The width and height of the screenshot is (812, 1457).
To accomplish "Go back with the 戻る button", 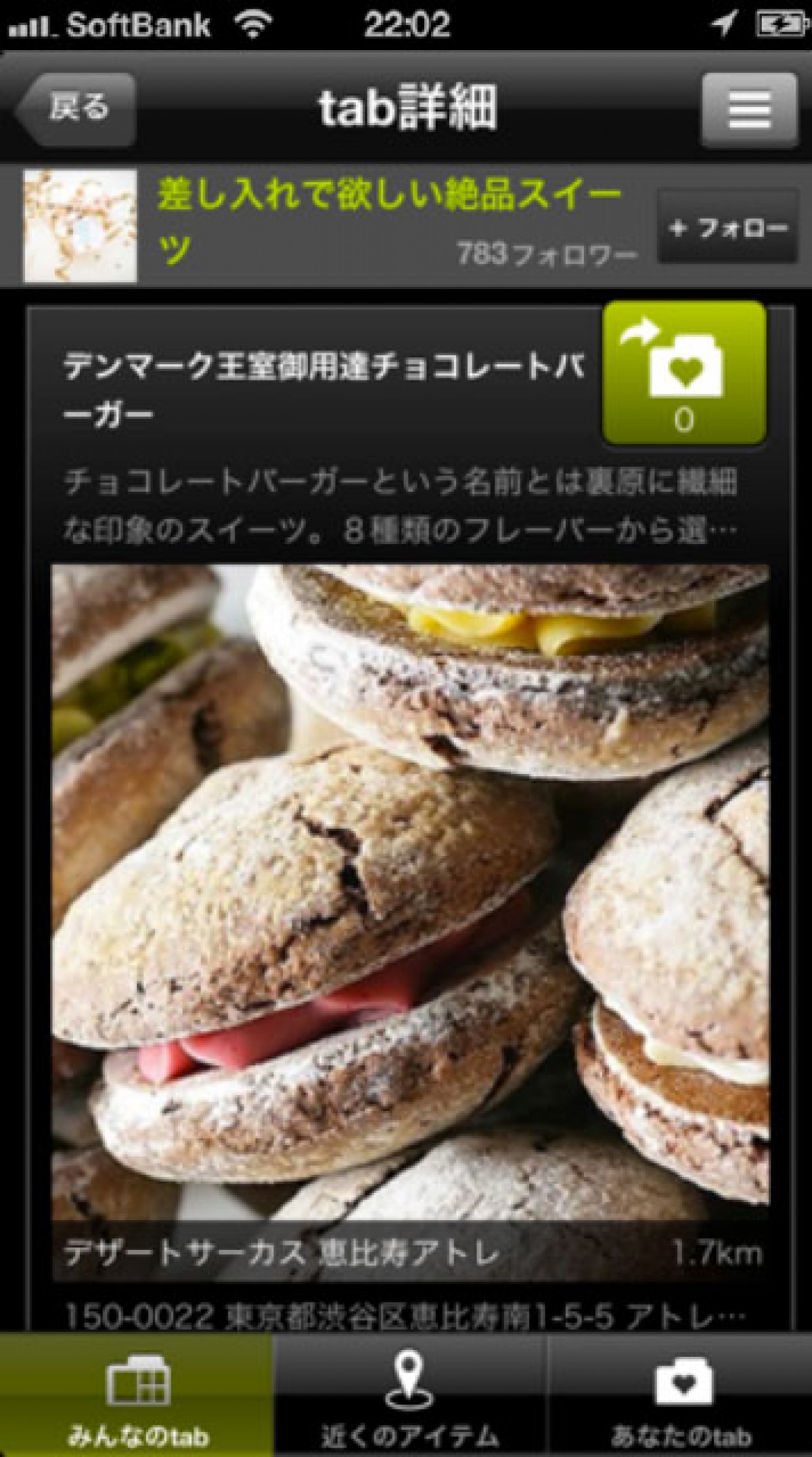I will click(x=78, y=108).
